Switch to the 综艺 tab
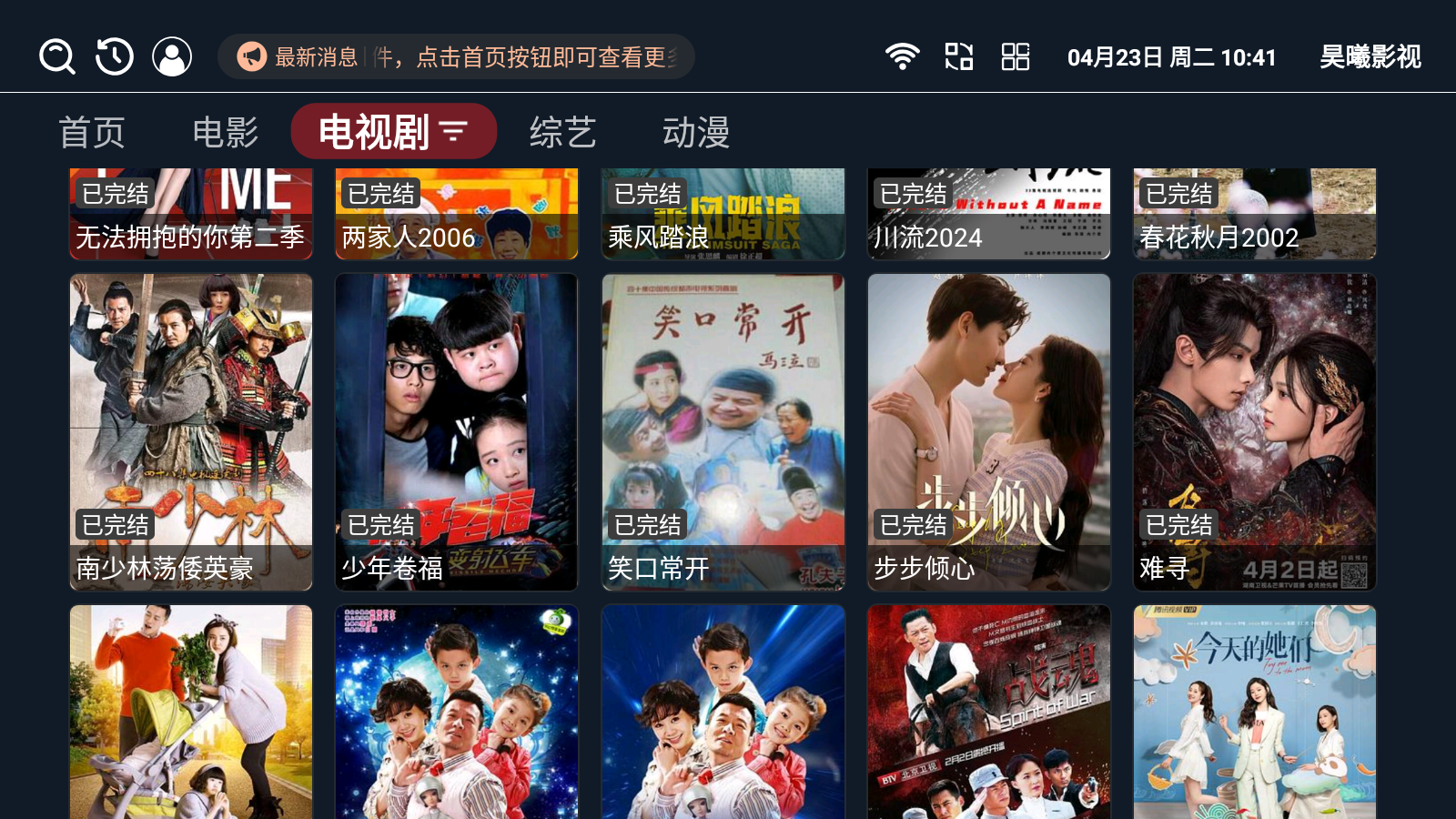 563,132
